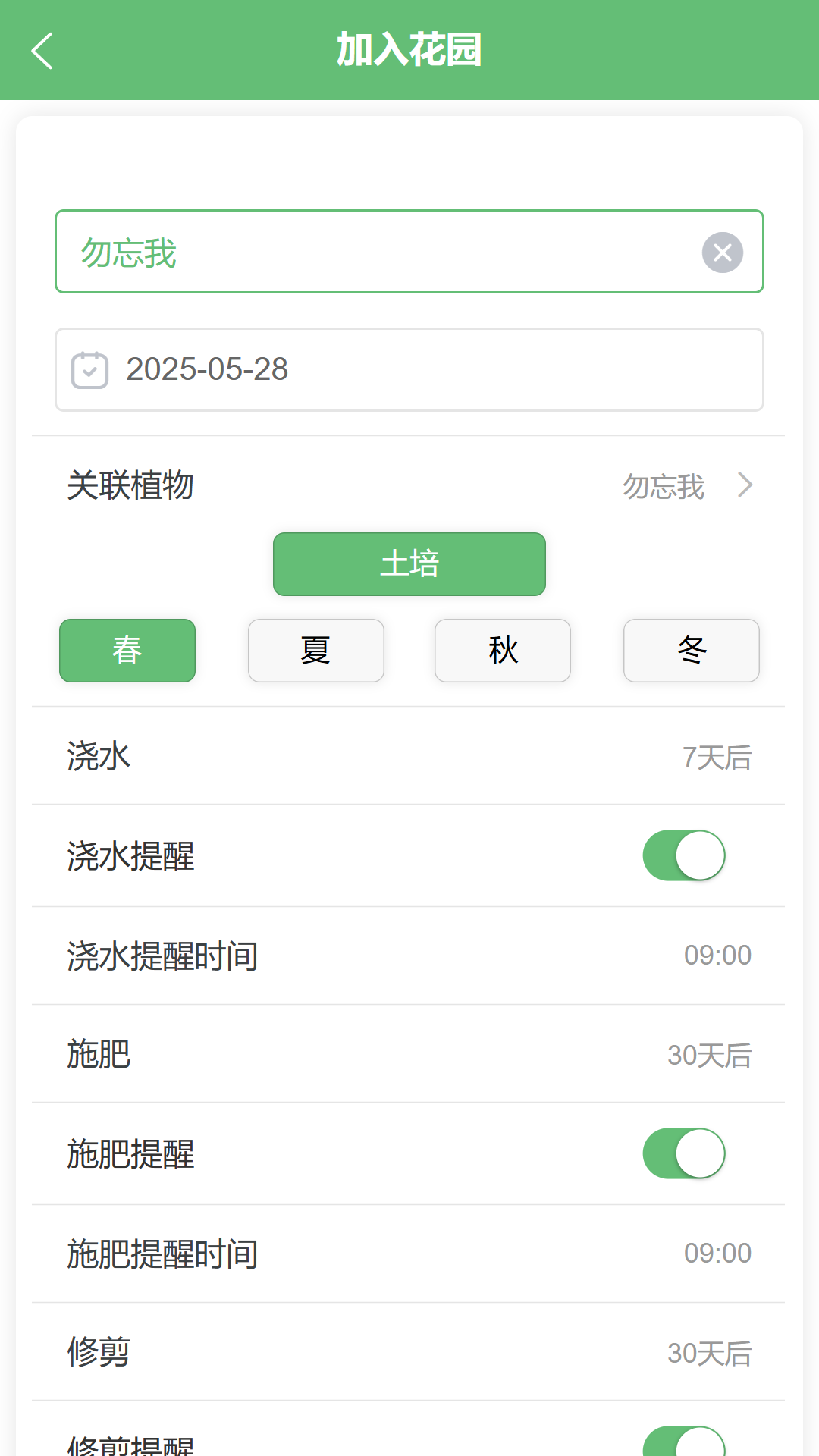Open the 施肥提醒时间 time setting

pos(409,1252)
